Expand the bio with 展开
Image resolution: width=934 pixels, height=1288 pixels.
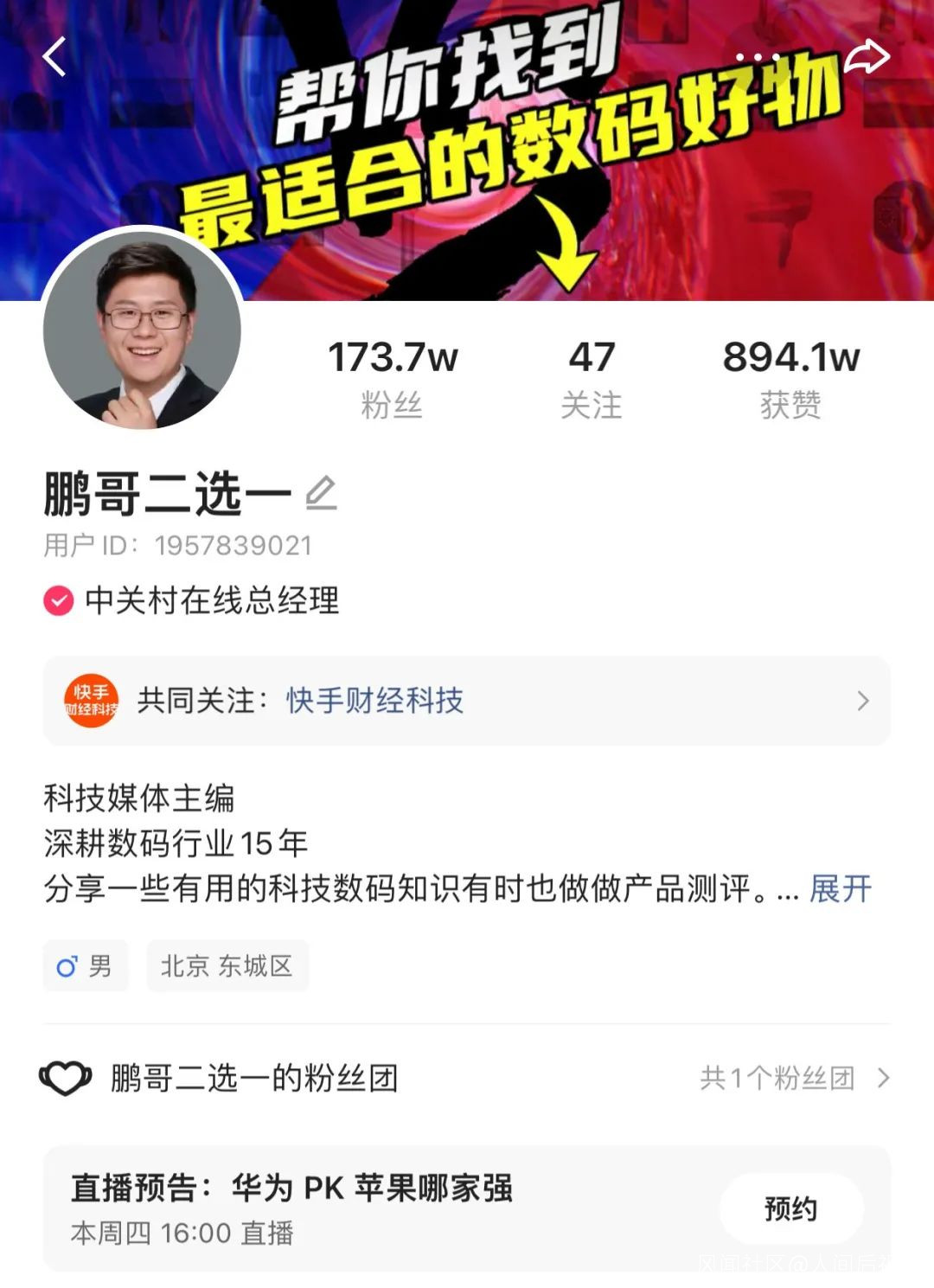coord(840,888)
